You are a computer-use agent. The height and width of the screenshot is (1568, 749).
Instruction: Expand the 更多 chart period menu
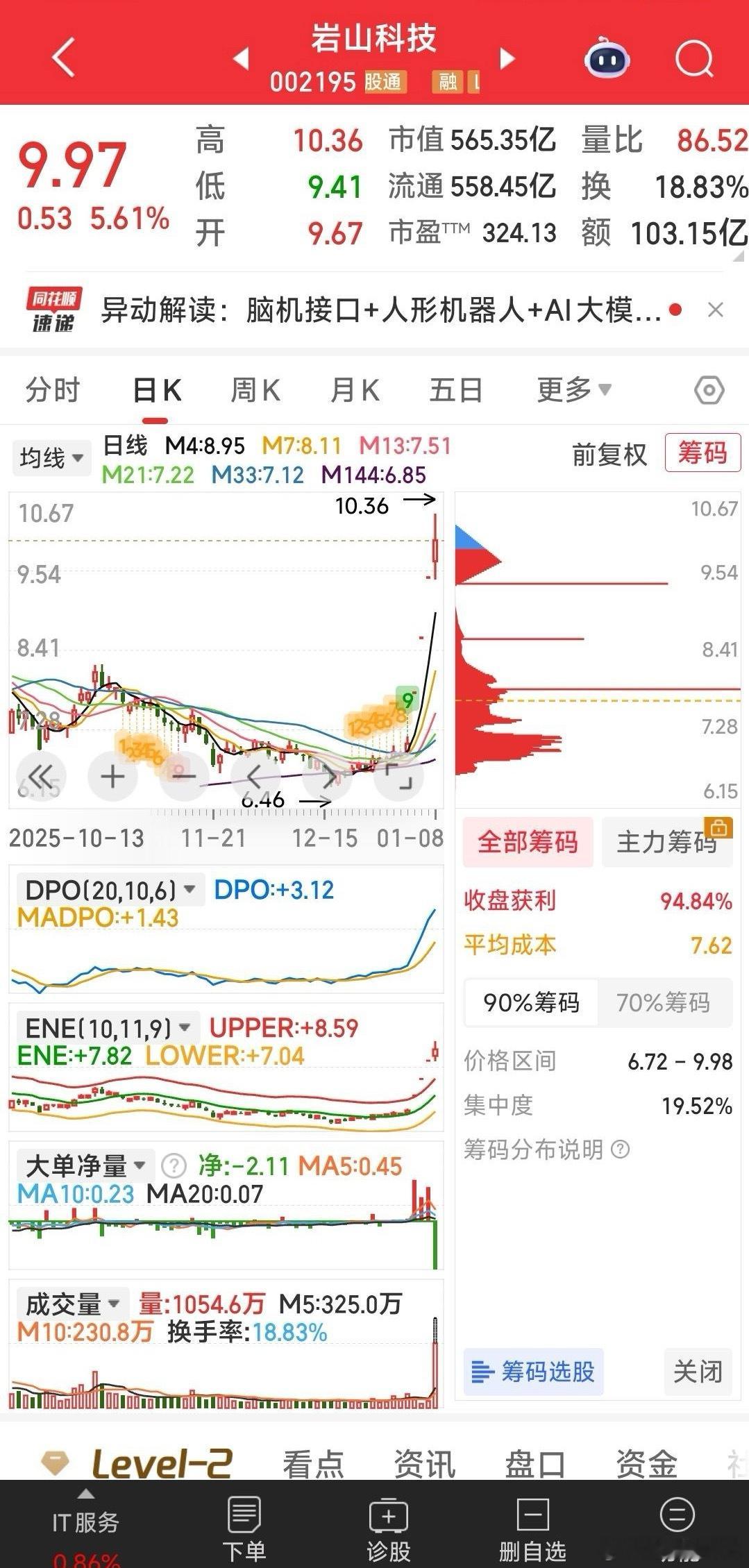tap(571, 389)
